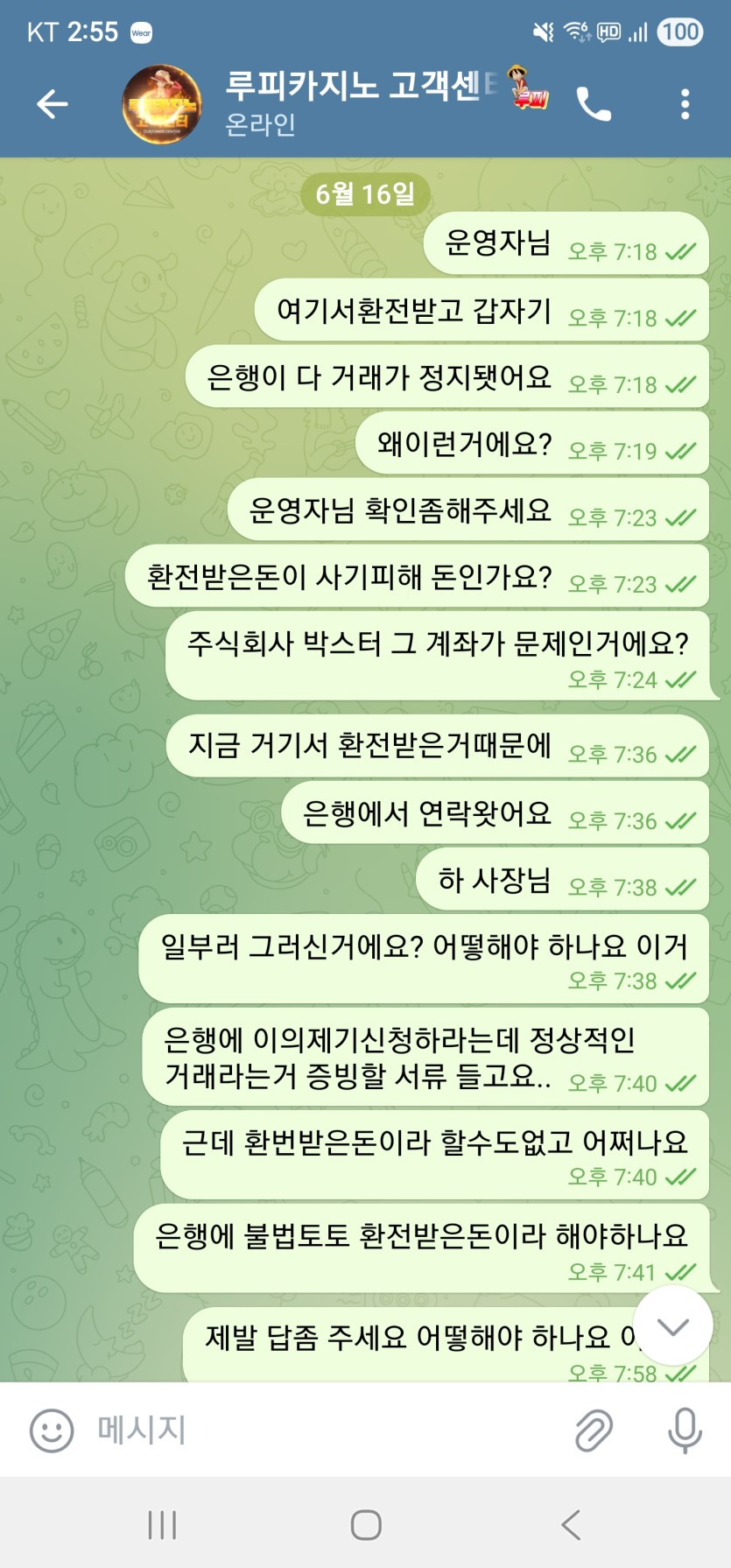This screenshot has height=1568, width=731.
Task: Attach a file with the paperclip
Action: tap(594, 1431)
